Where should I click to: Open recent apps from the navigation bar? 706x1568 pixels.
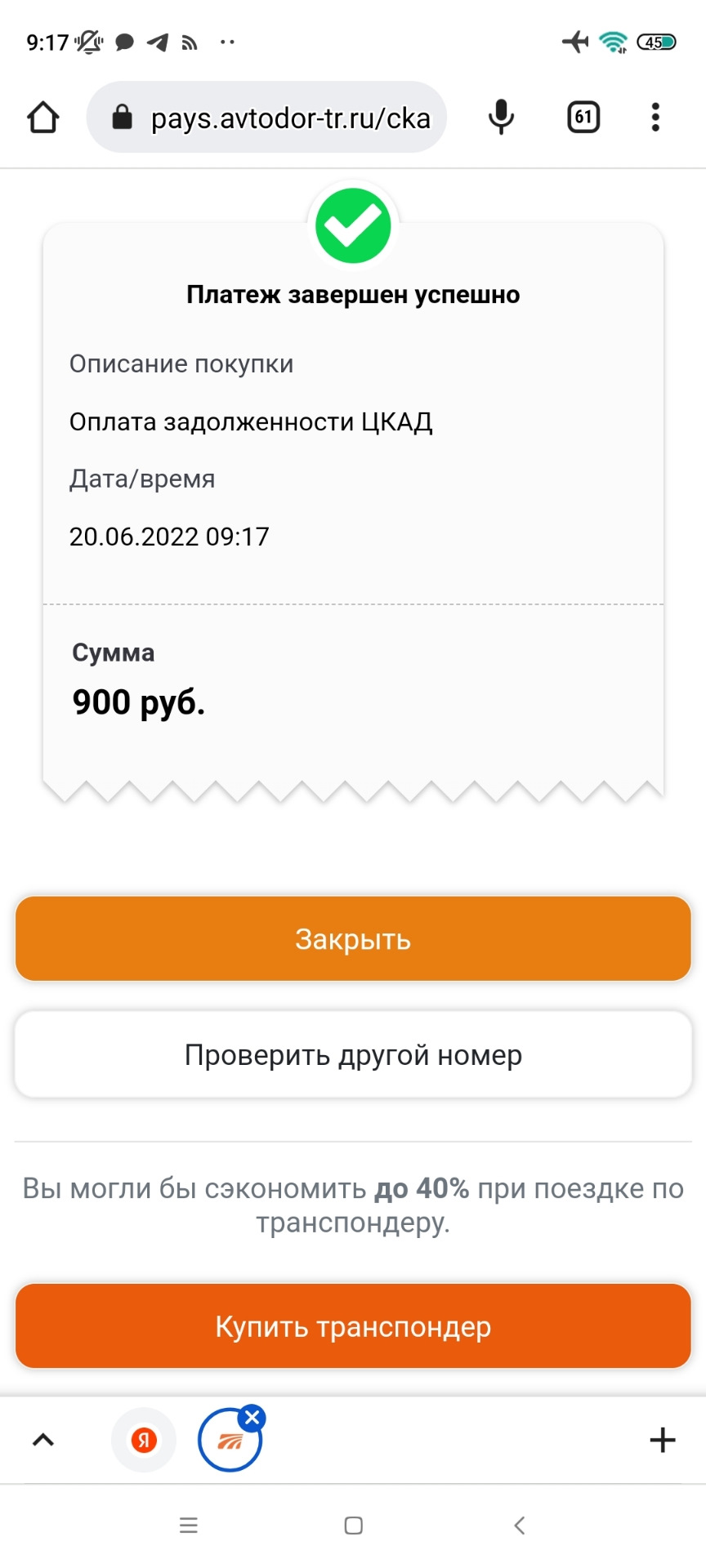click(189, 1525)
